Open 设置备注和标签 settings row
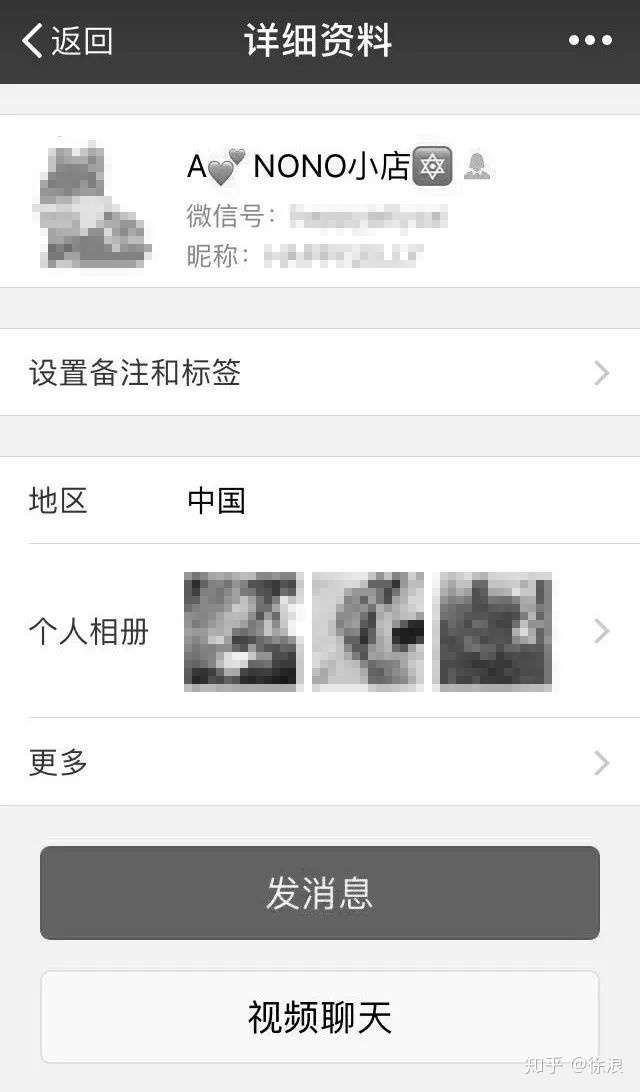This screenshot has width=640, height=1092. (320, 373)
